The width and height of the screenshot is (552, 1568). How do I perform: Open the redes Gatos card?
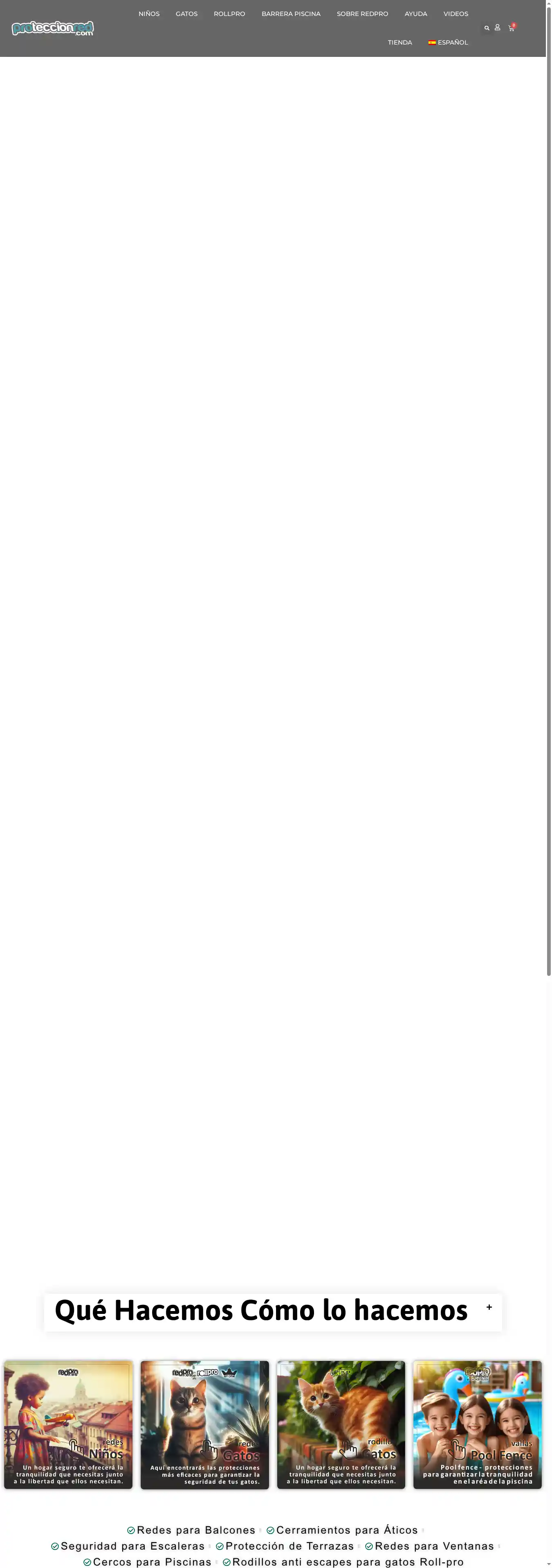204,1425
